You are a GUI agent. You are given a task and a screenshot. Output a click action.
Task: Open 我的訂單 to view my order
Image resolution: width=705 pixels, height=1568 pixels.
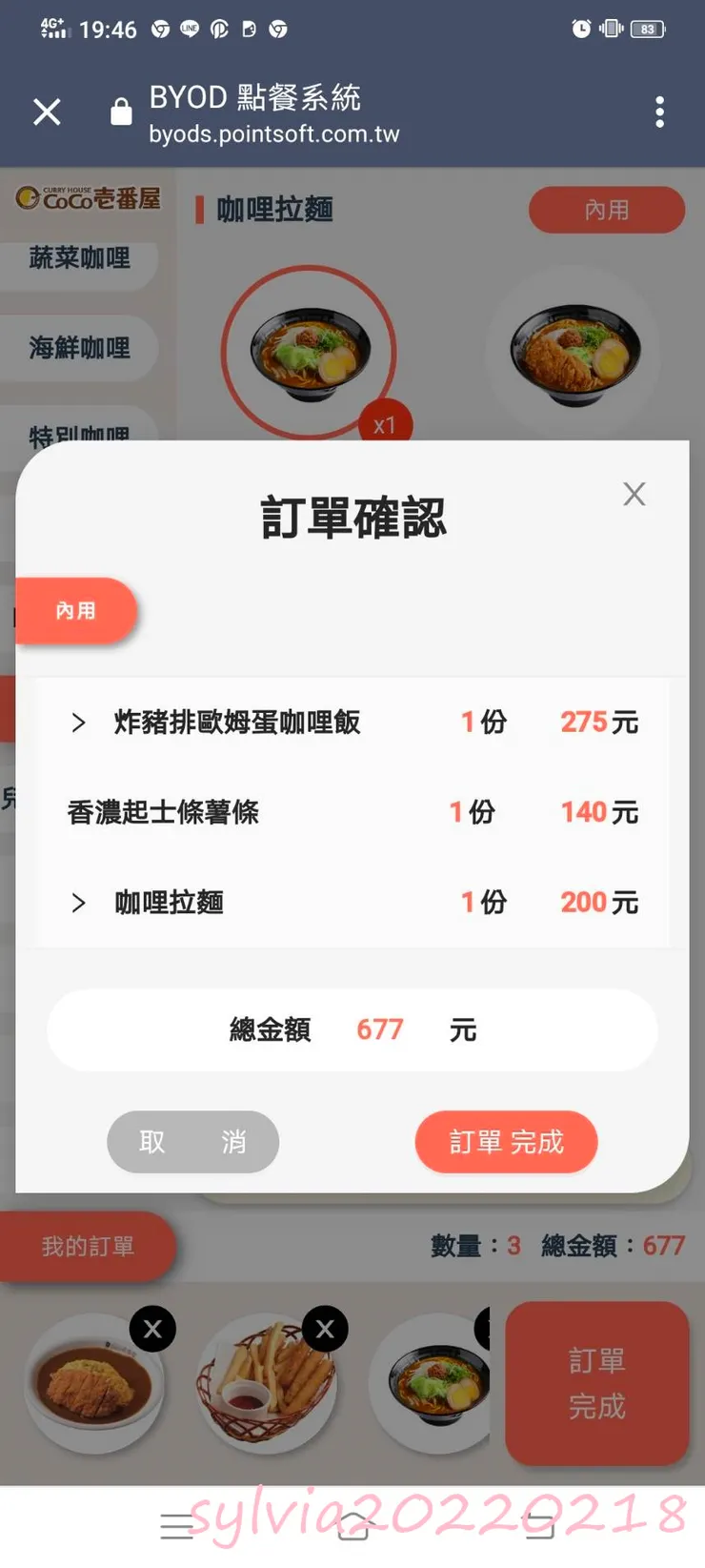88,1246
